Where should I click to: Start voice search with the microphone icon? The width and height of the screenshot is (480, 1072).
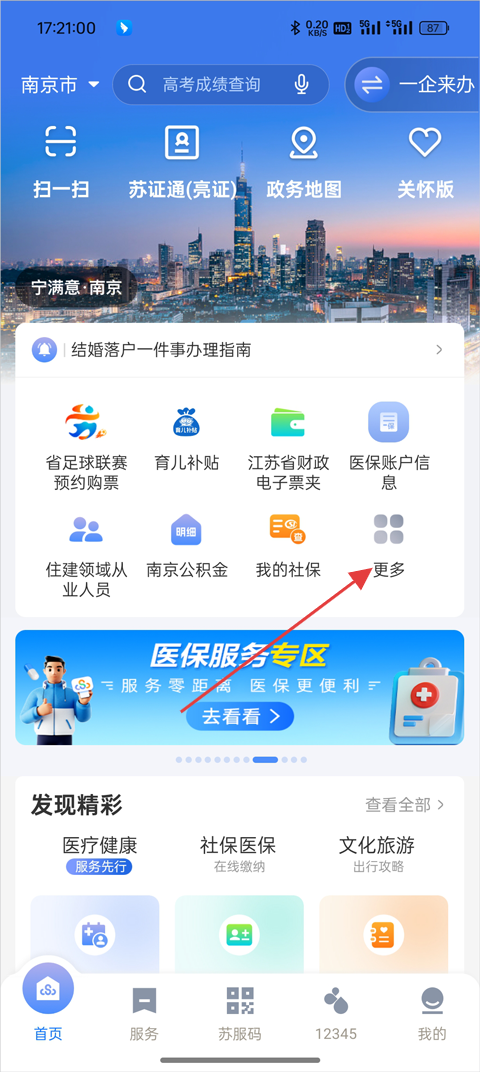click(302, 85)
